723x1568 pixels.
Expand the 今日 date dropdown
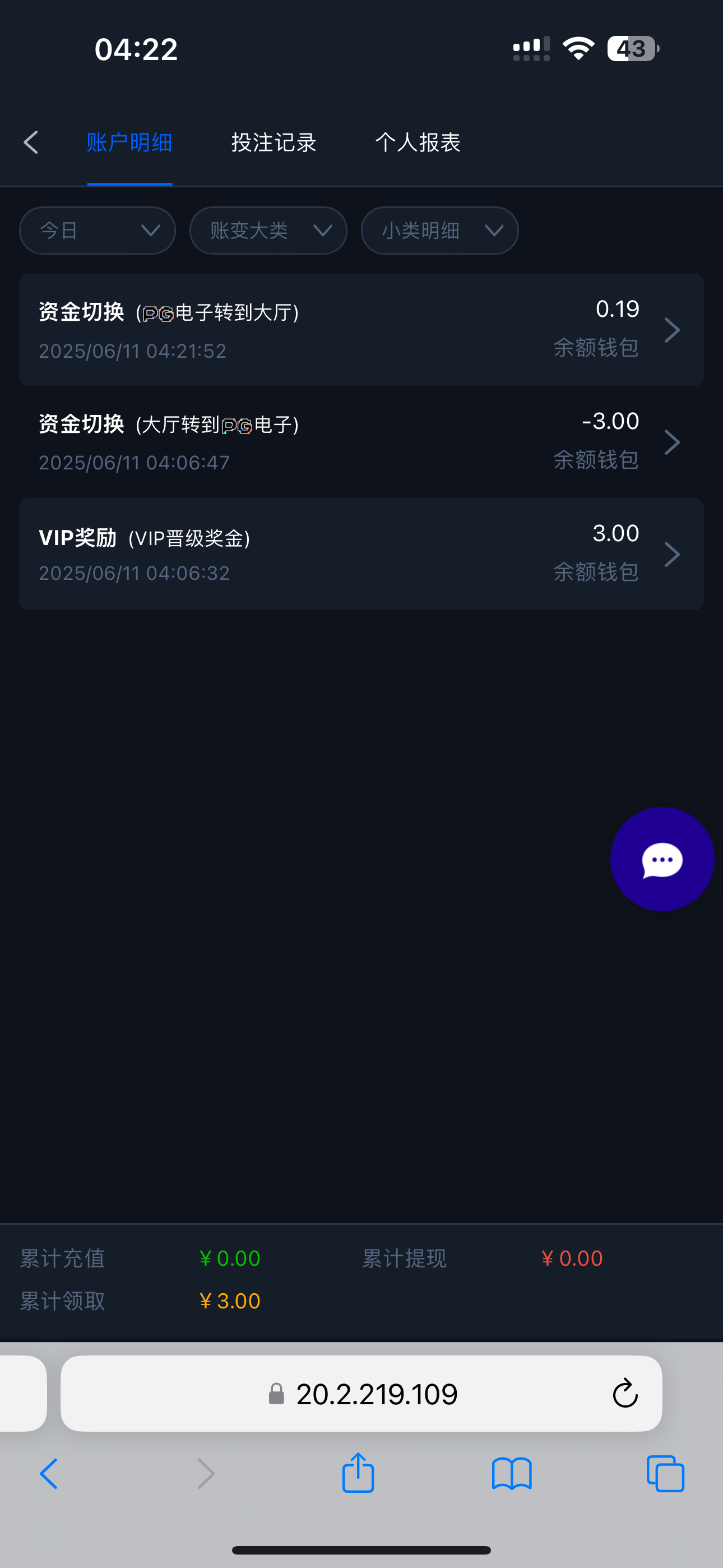(x=98, y=230)
